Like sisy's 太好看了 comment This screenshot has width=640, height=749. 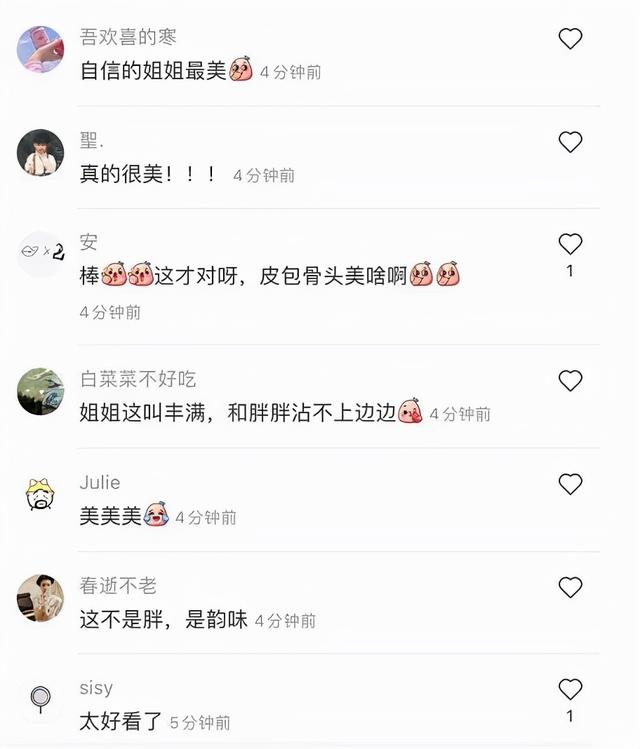[x=570, y=689]
